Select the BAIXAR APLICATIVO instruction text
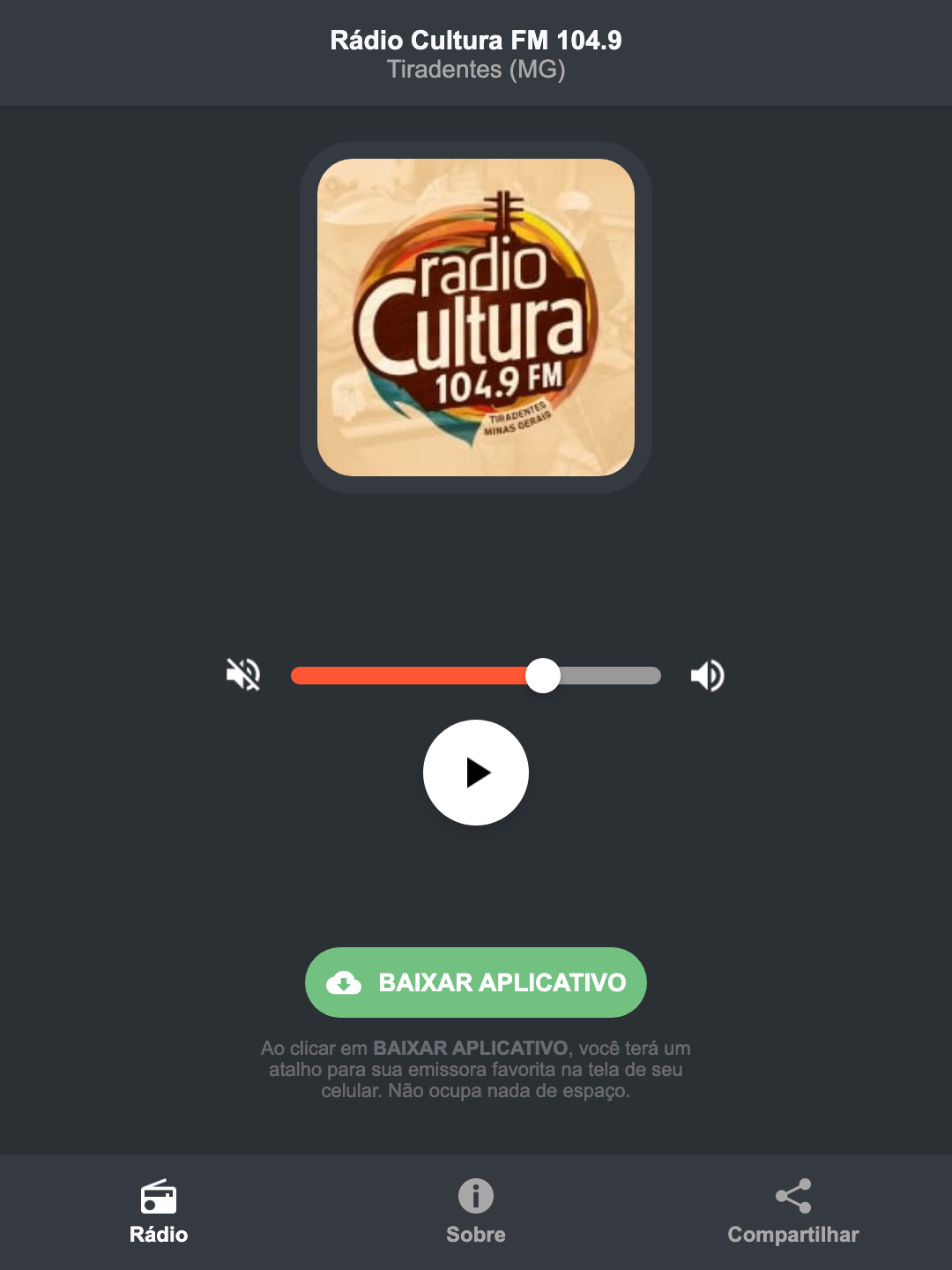The width and height of the screenshot is (952, 1270). (x=475, y=1071)
